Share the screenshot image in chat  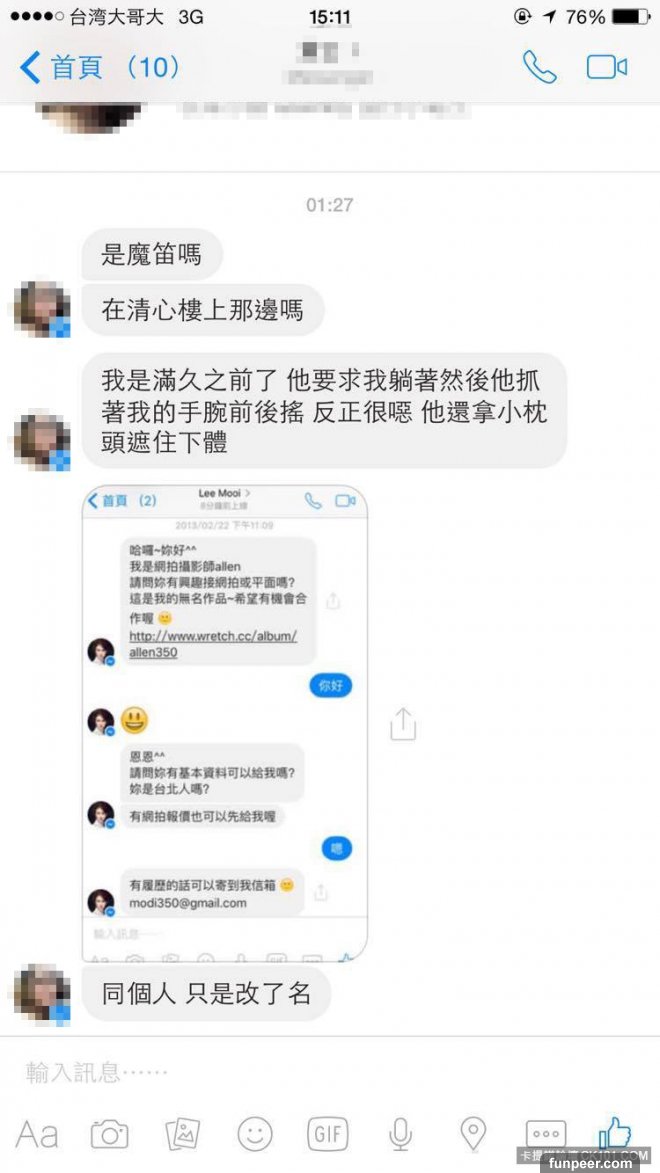point(402,723)
